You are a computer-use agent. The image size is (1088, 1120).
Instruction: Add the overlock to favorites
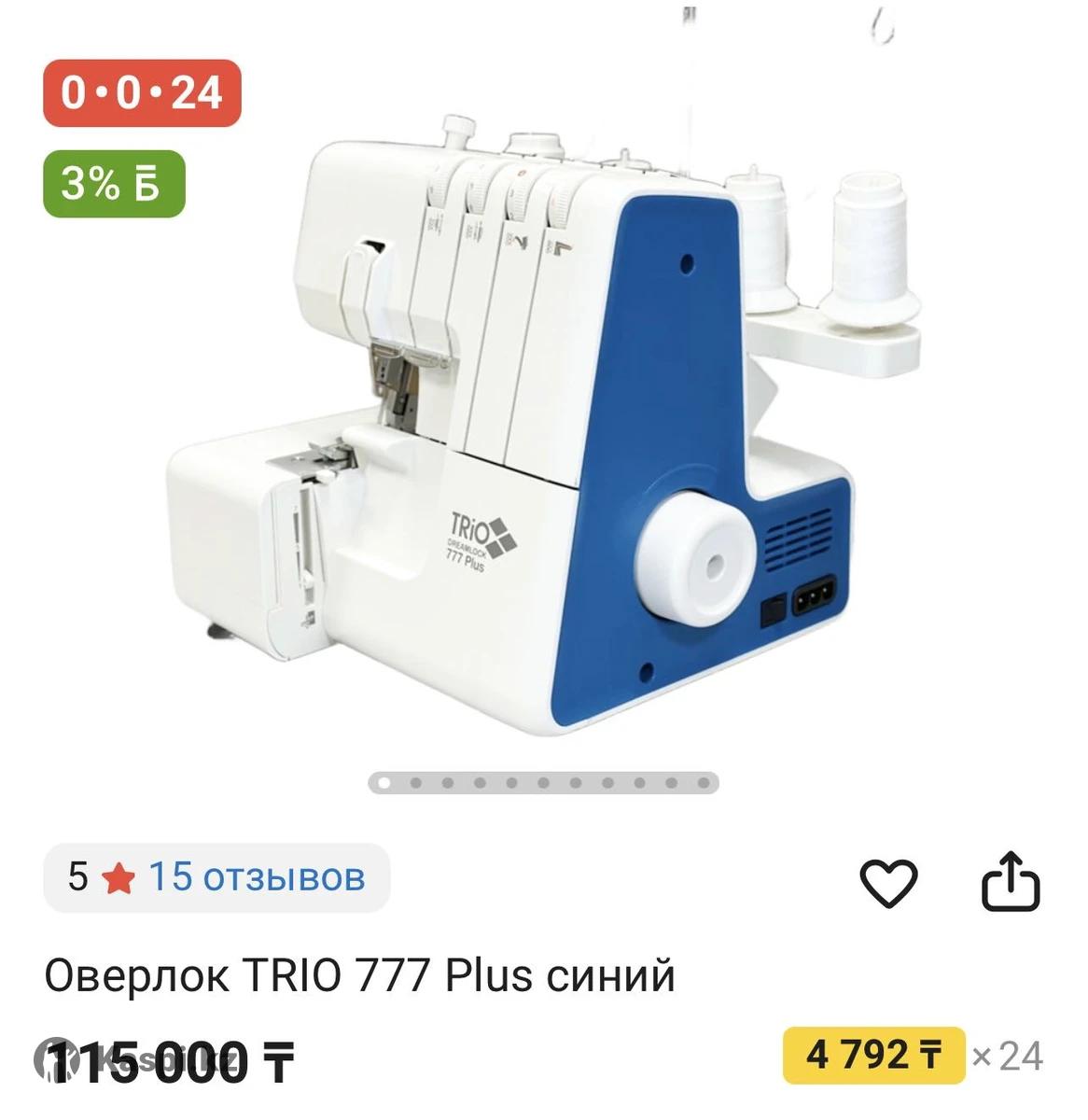[887, 882]
